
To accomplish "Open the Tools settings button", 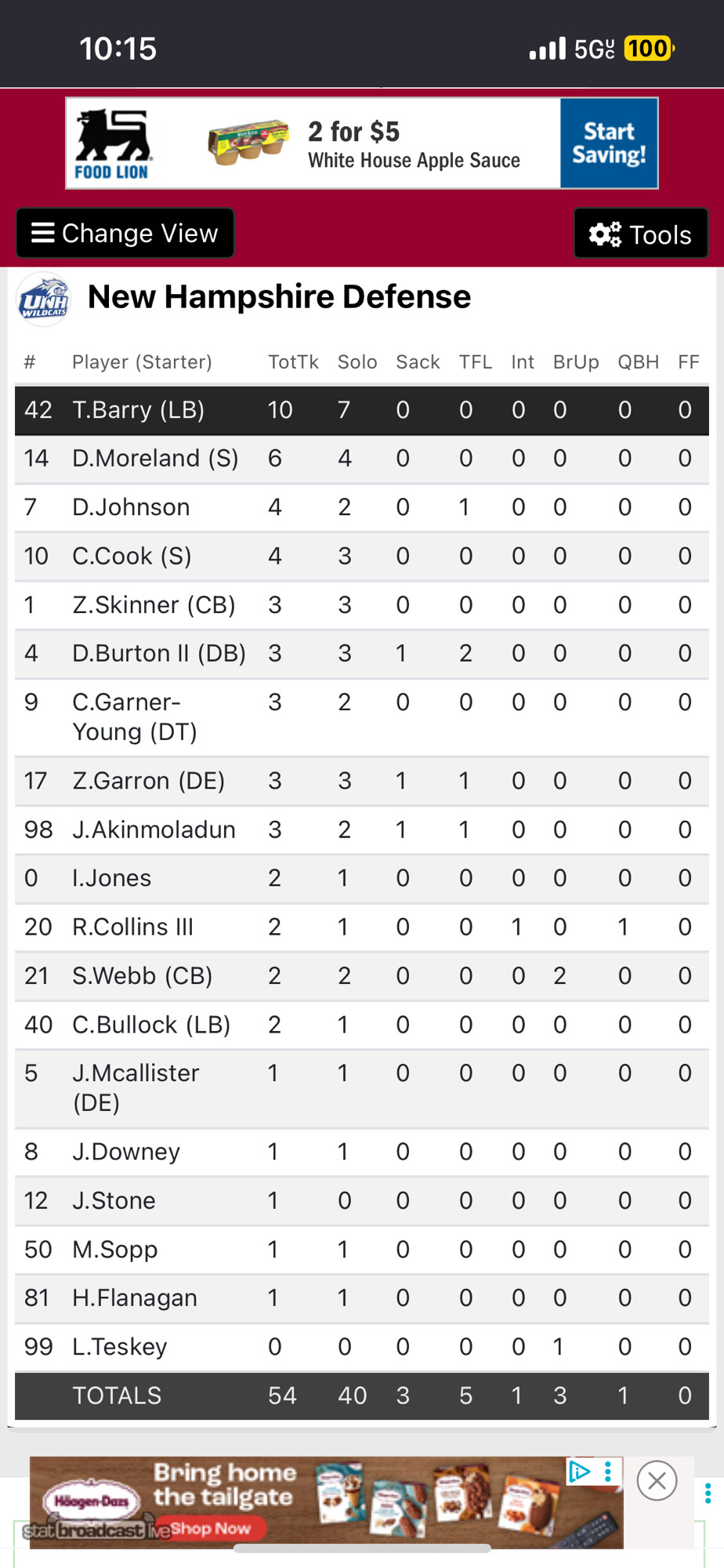I will coord(640,234).
